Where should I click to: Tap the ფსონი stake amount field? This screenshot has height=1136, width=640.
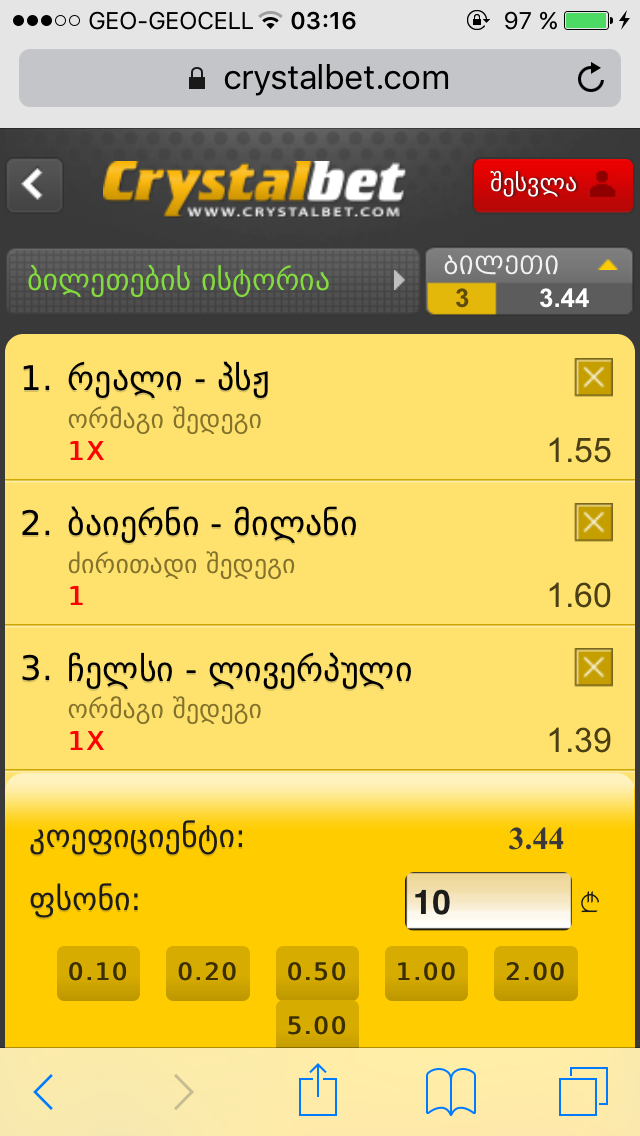coord(487,901)
